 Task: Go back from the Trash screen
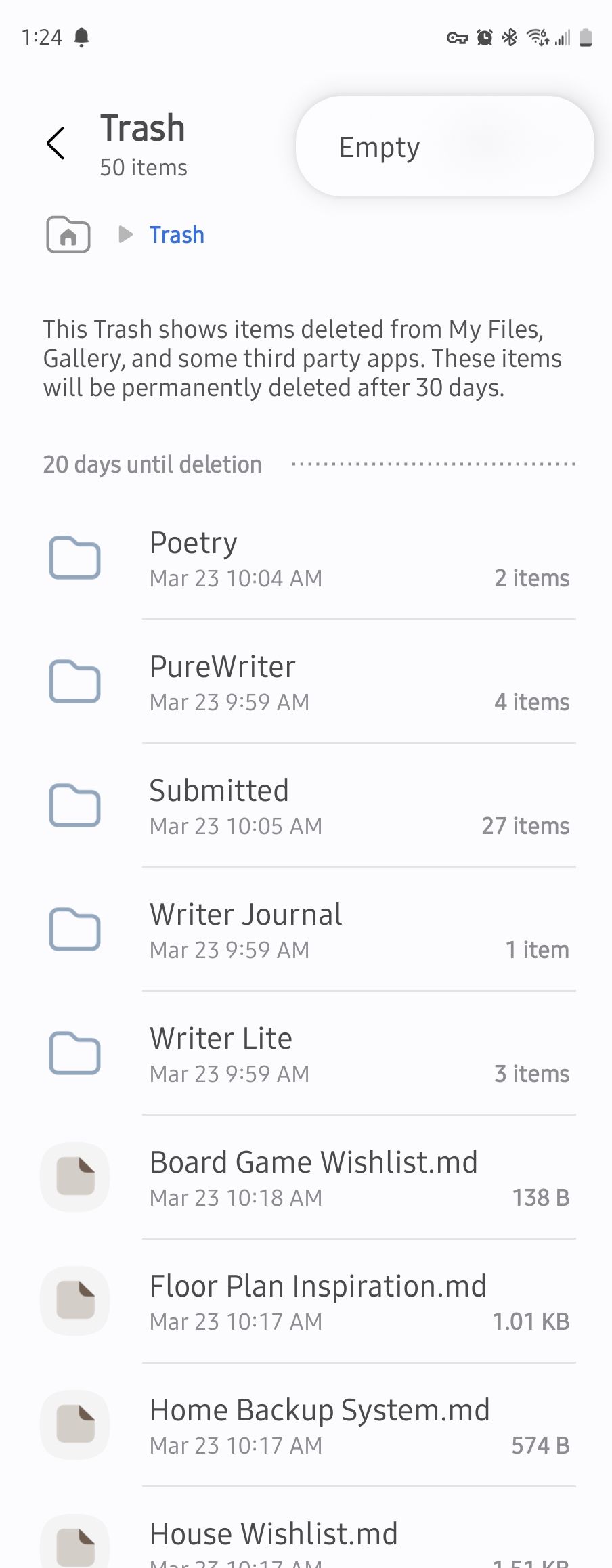point(56,144)
